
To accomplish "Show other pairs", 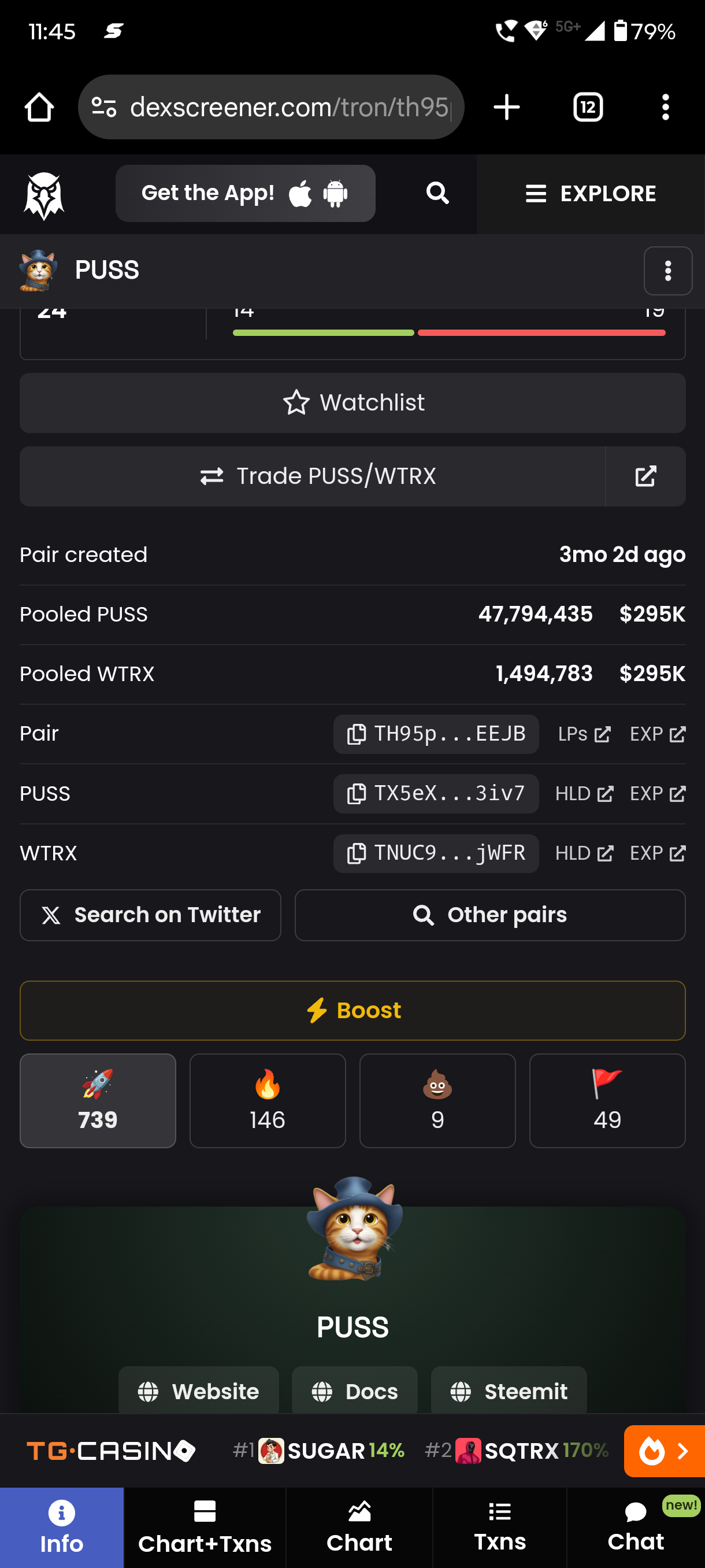I will tap(489, 915).
